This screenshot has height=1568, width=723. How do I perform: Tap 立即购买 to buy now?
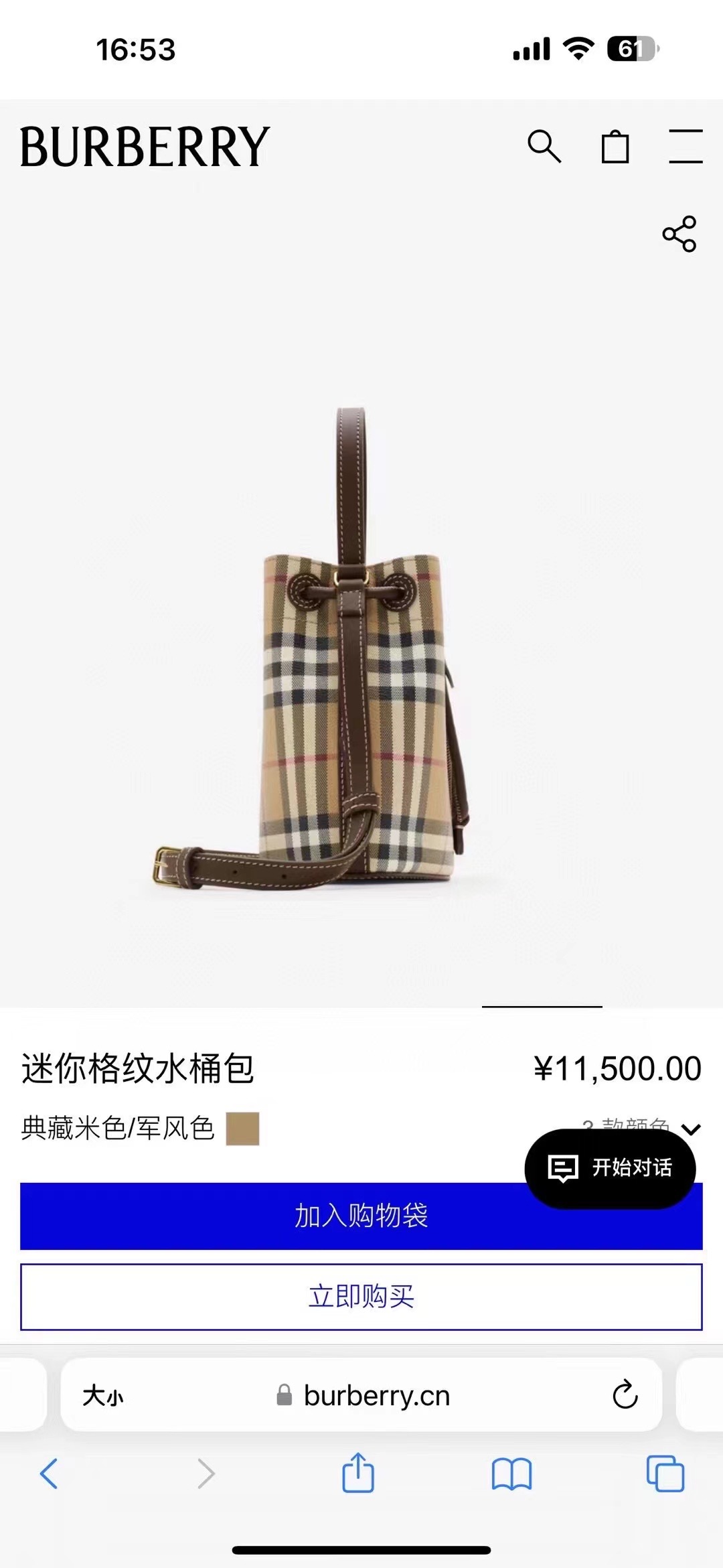[361, 1296]
